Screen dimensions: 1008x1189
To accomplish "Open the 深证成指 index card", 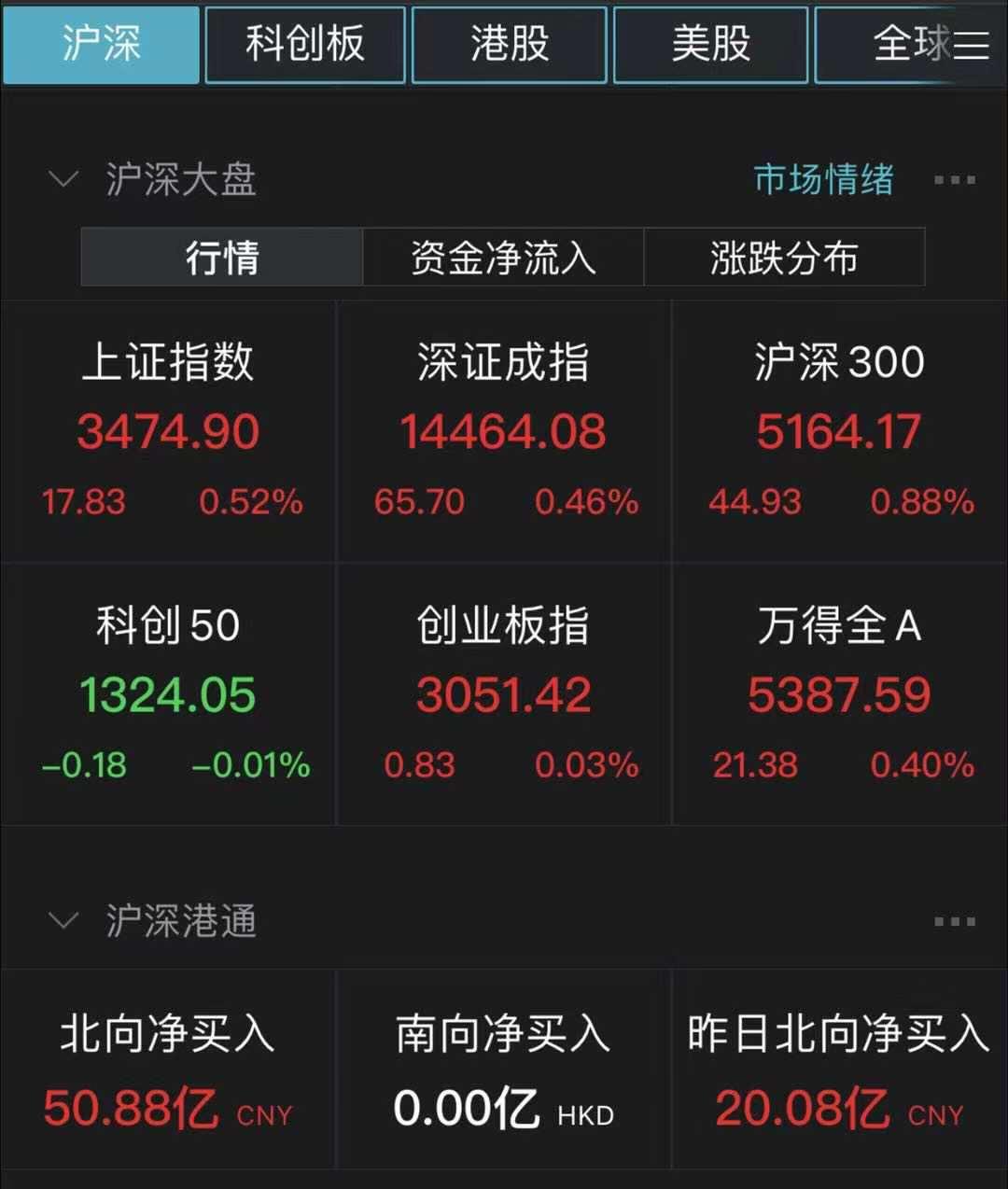I will 503,431.
